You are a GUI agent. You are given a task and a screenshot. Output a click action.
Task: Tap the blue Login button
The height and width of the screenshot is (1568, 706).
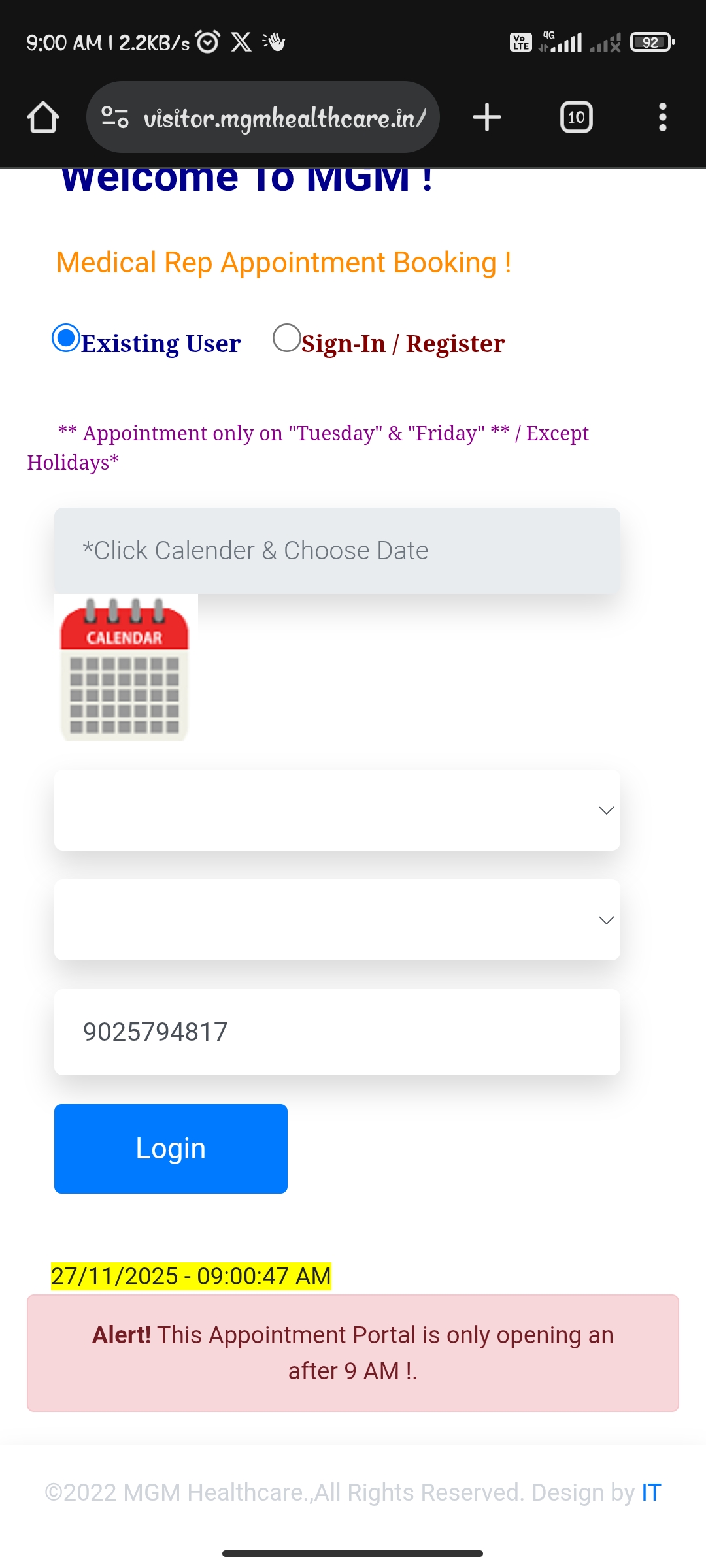(x=171, y=1149)
